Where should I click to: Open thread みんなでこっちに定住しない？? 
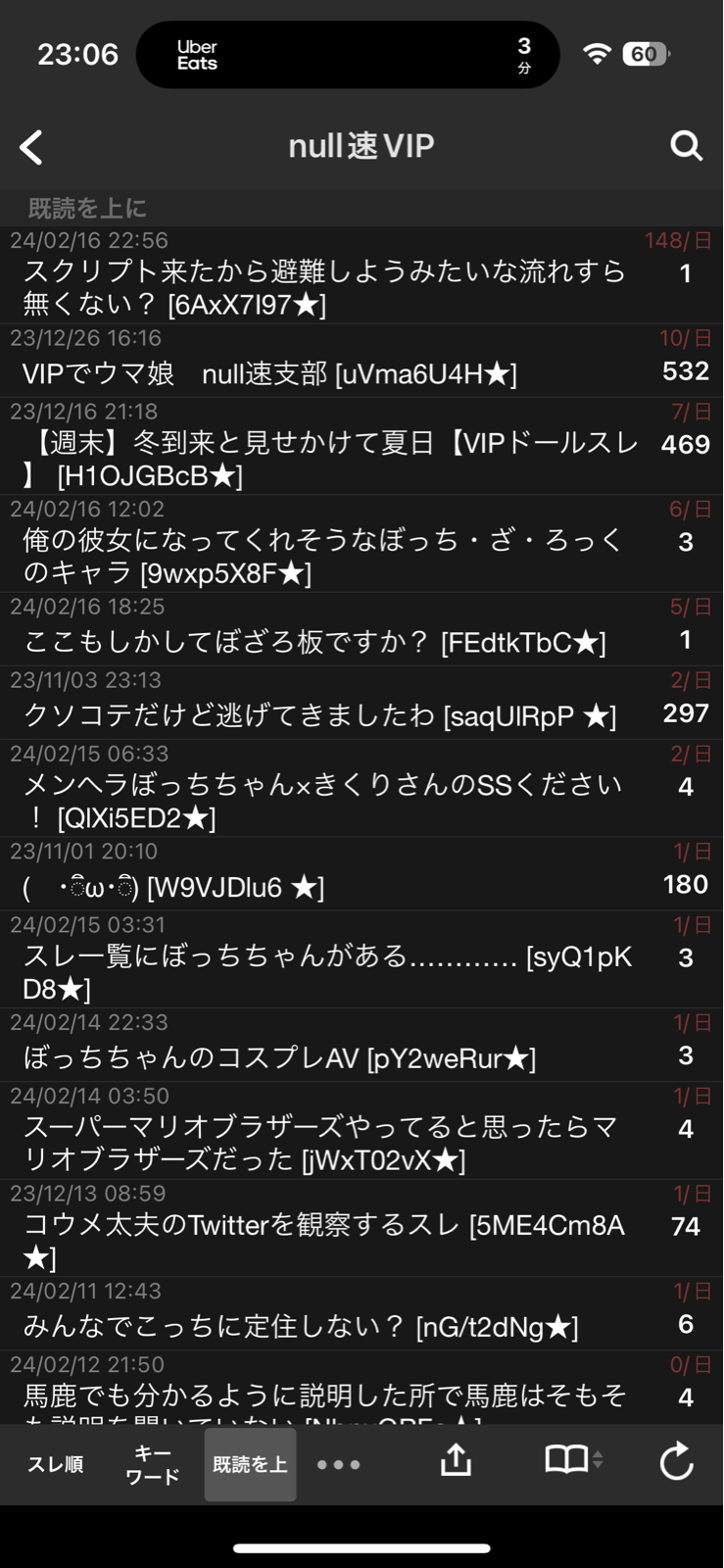coord(362,1313)
